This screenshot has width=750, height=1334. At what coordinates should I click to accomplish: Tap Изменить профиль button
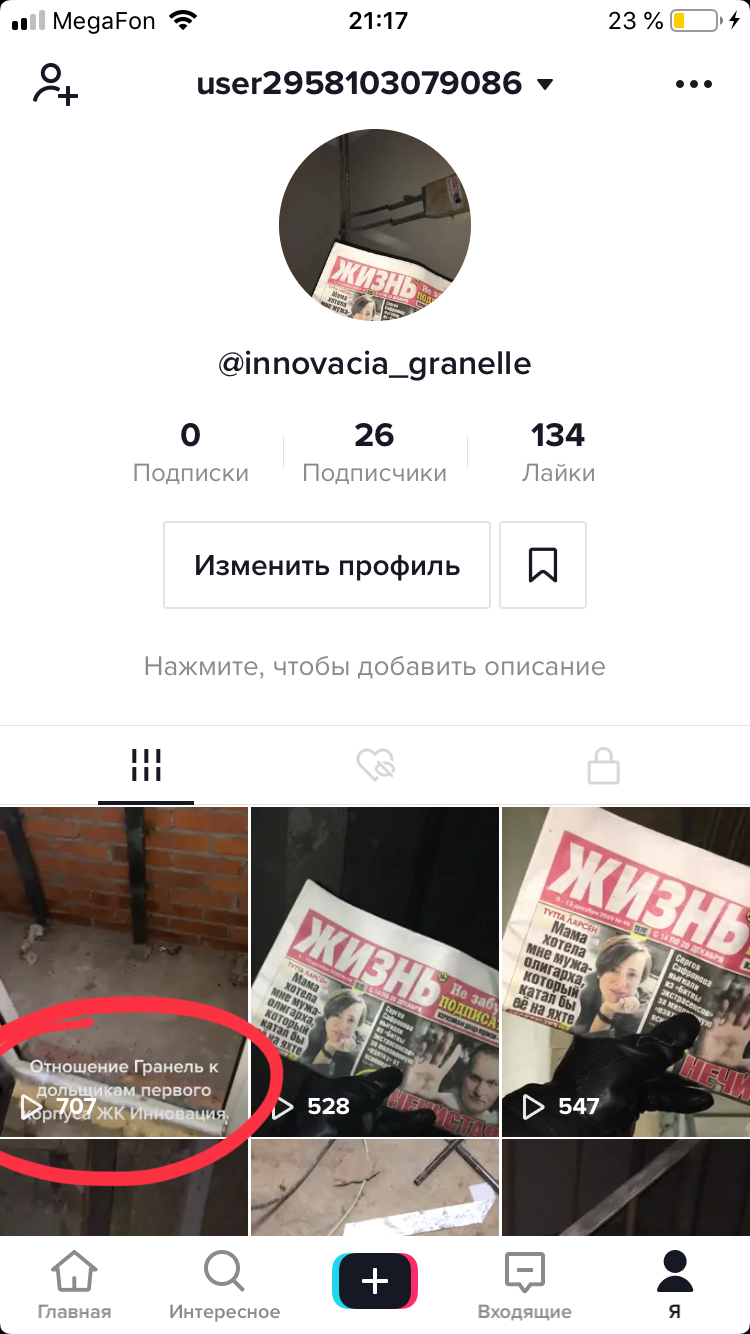(327, 565)
